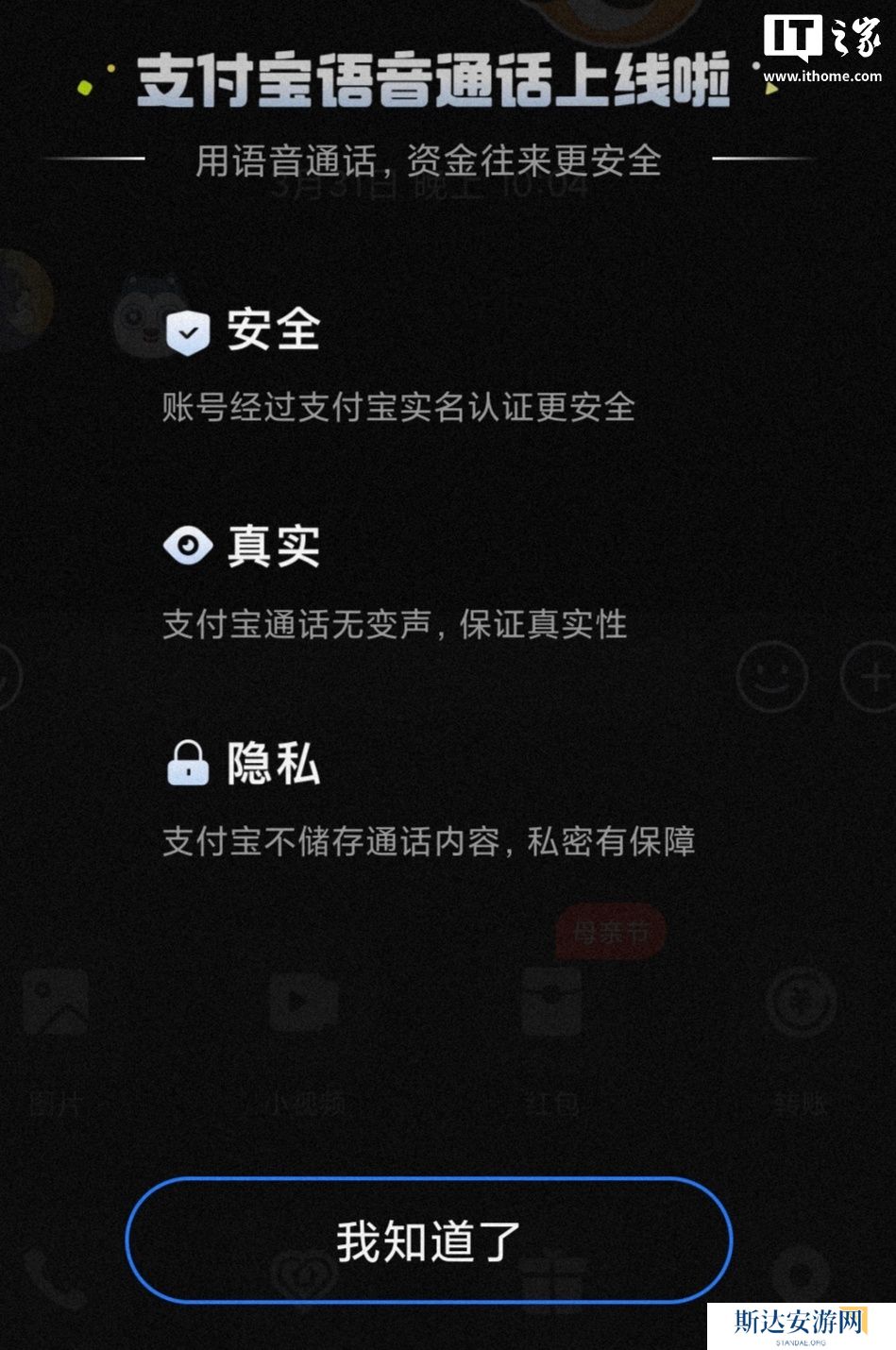
Task: Tap the 我知道了 button to dismiss
Action: tap(429, 1240)
